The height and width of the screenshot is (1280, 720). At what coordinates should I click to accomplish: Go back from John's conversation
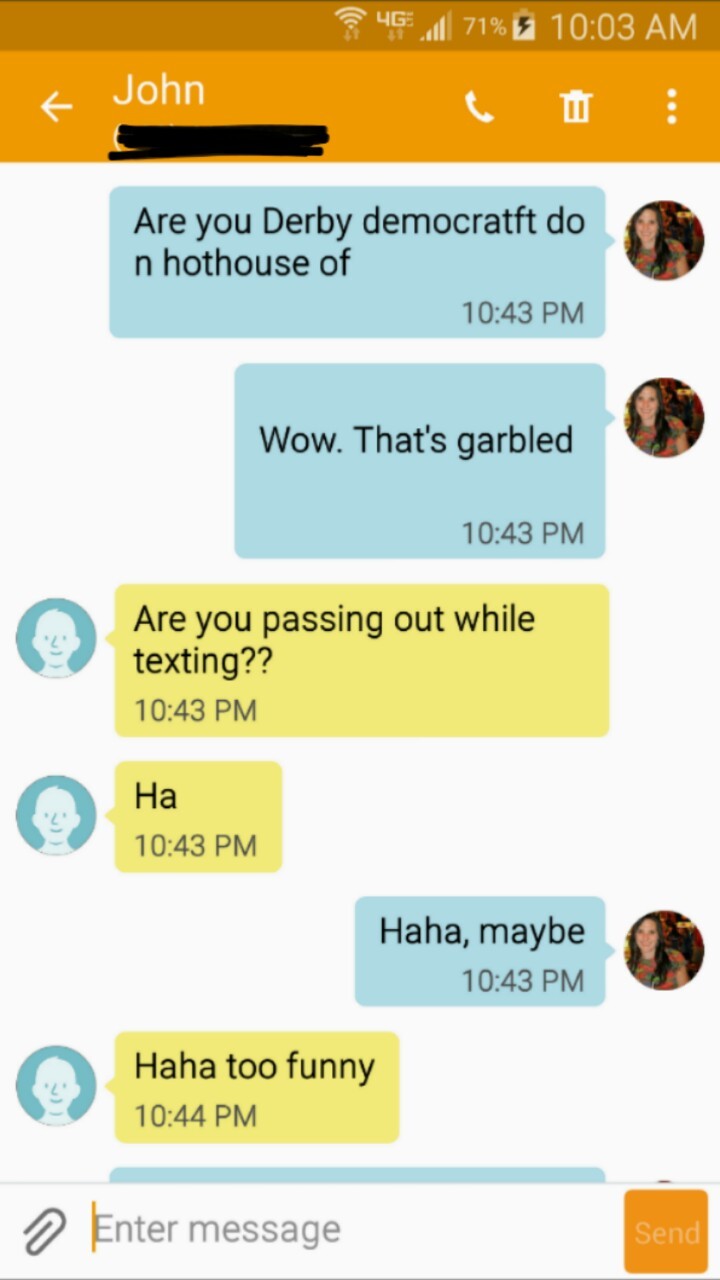[56, 106]
